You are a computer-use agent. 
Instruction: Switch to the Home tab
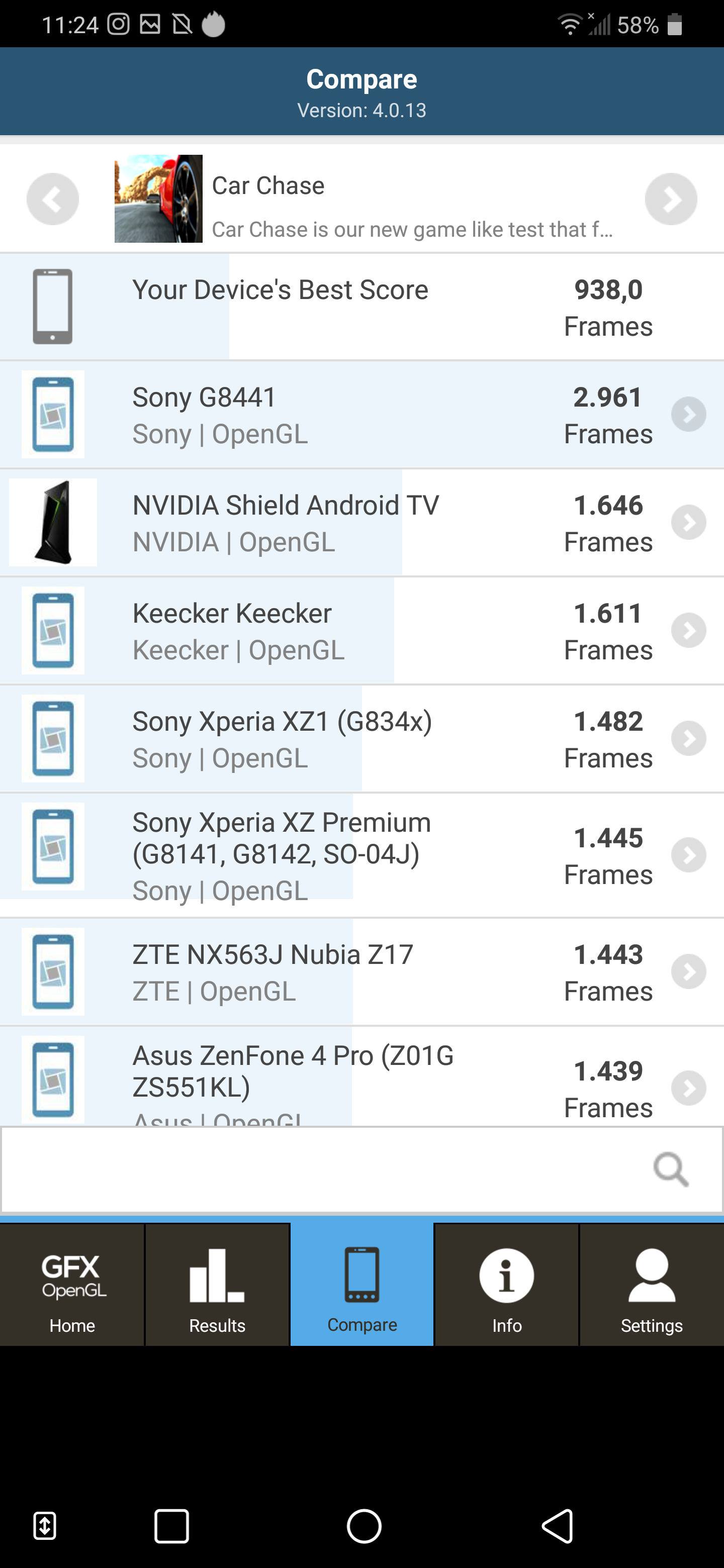click(x=72, y=1285)
